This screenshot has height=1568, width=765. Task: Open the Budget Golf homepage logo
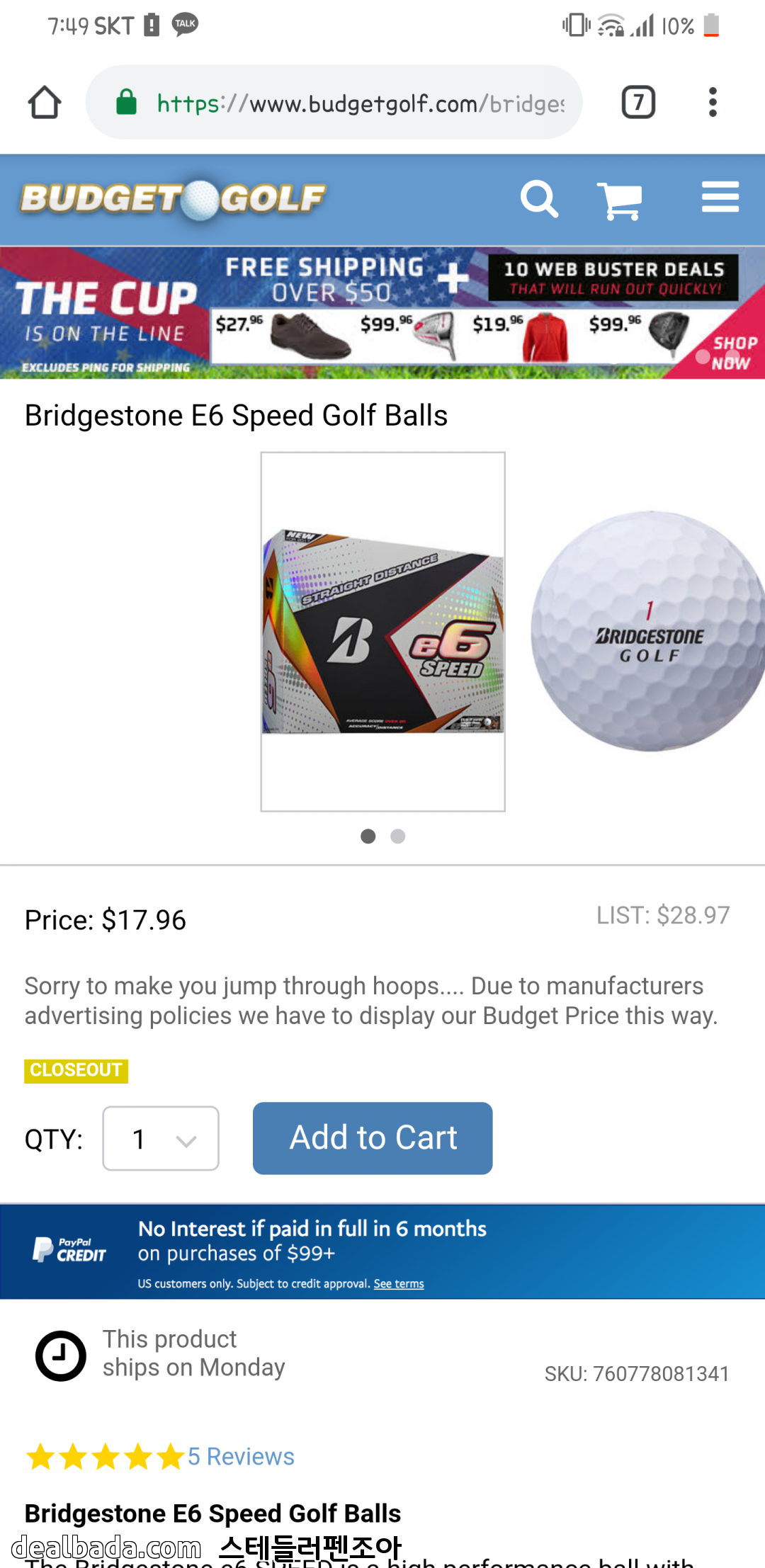point(174,199)
